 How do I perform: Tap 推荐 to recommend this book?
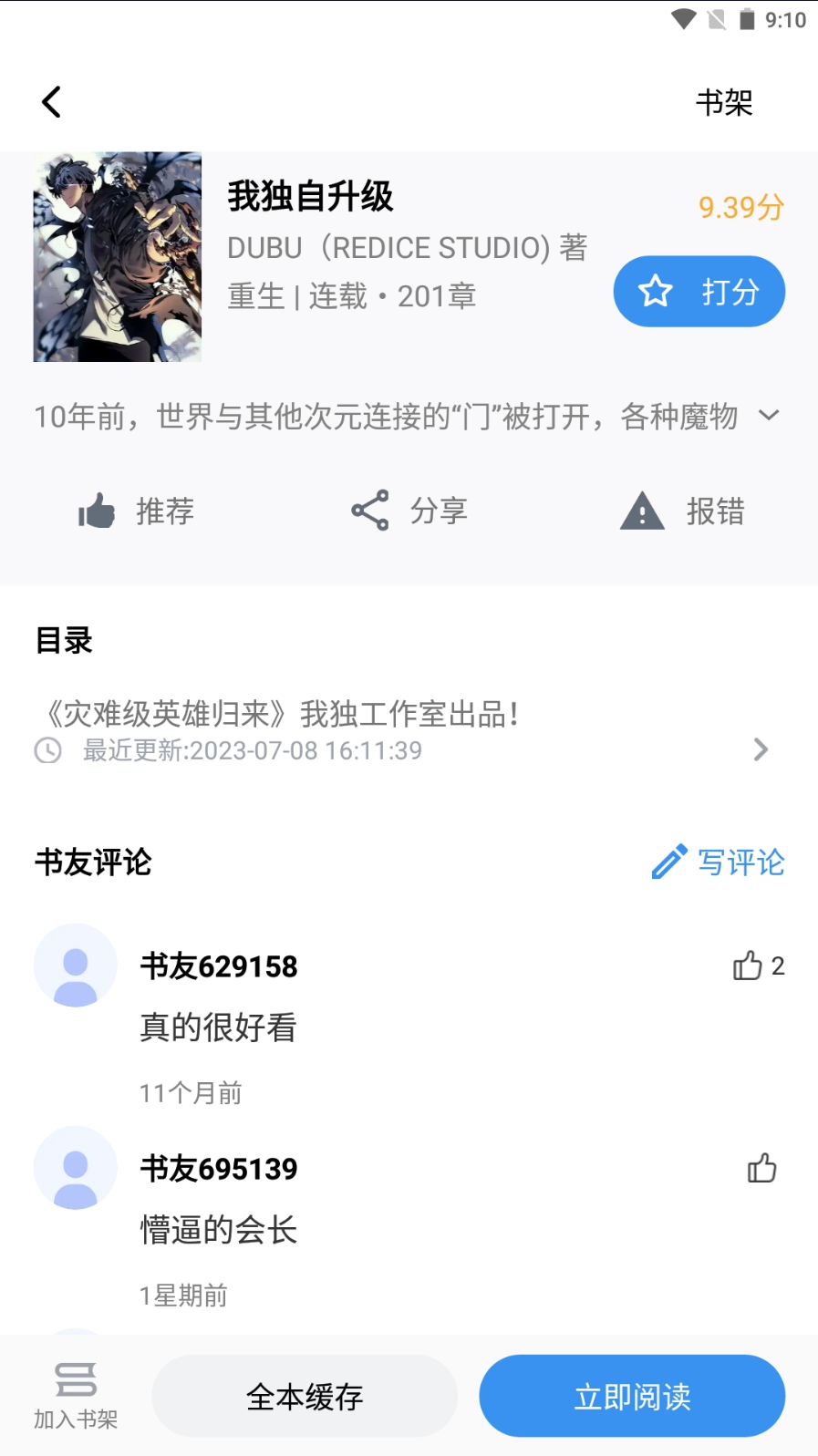[x=137, y=511]
